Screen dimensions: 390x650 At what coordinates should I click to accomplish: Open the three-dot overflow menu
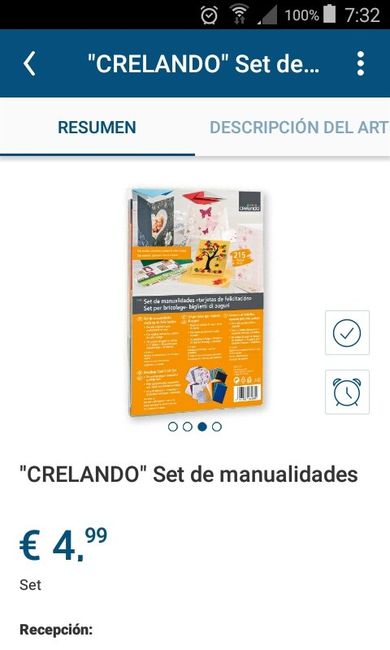(360, 63)
